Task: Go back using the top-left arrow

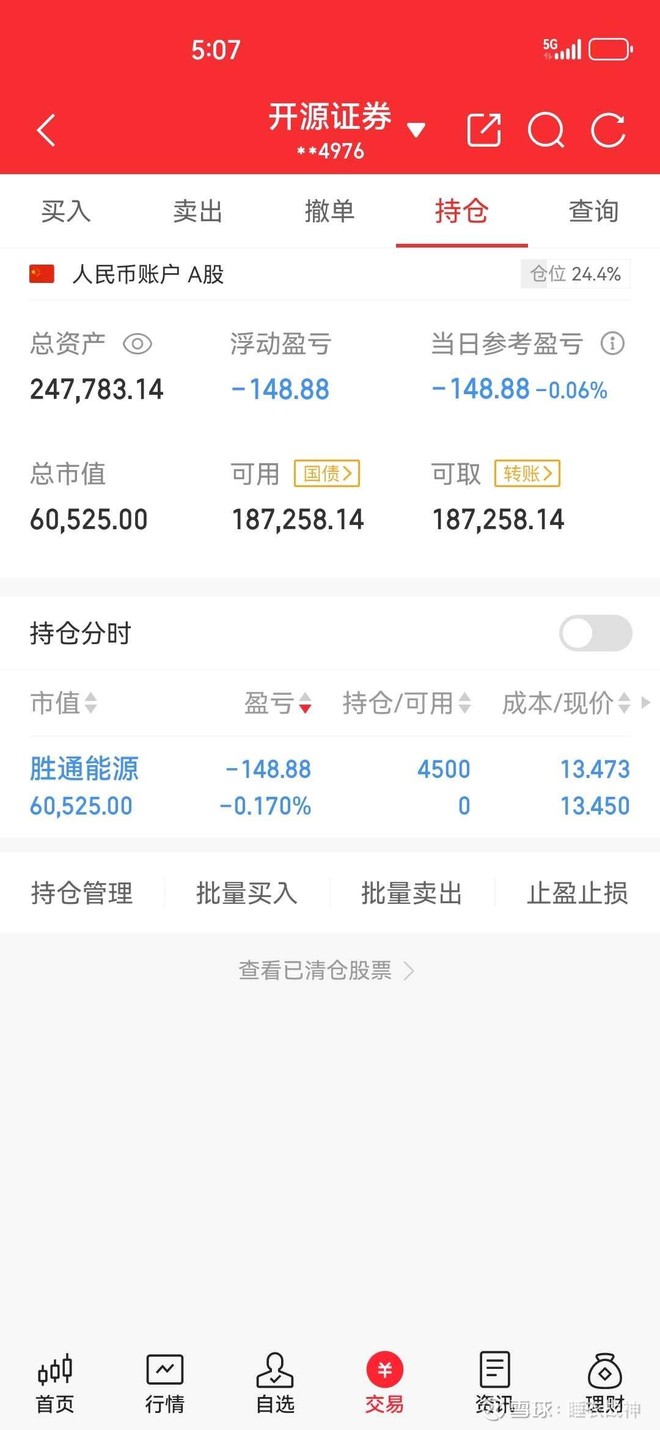Action: pyautogui.click(x=46, y=130)
